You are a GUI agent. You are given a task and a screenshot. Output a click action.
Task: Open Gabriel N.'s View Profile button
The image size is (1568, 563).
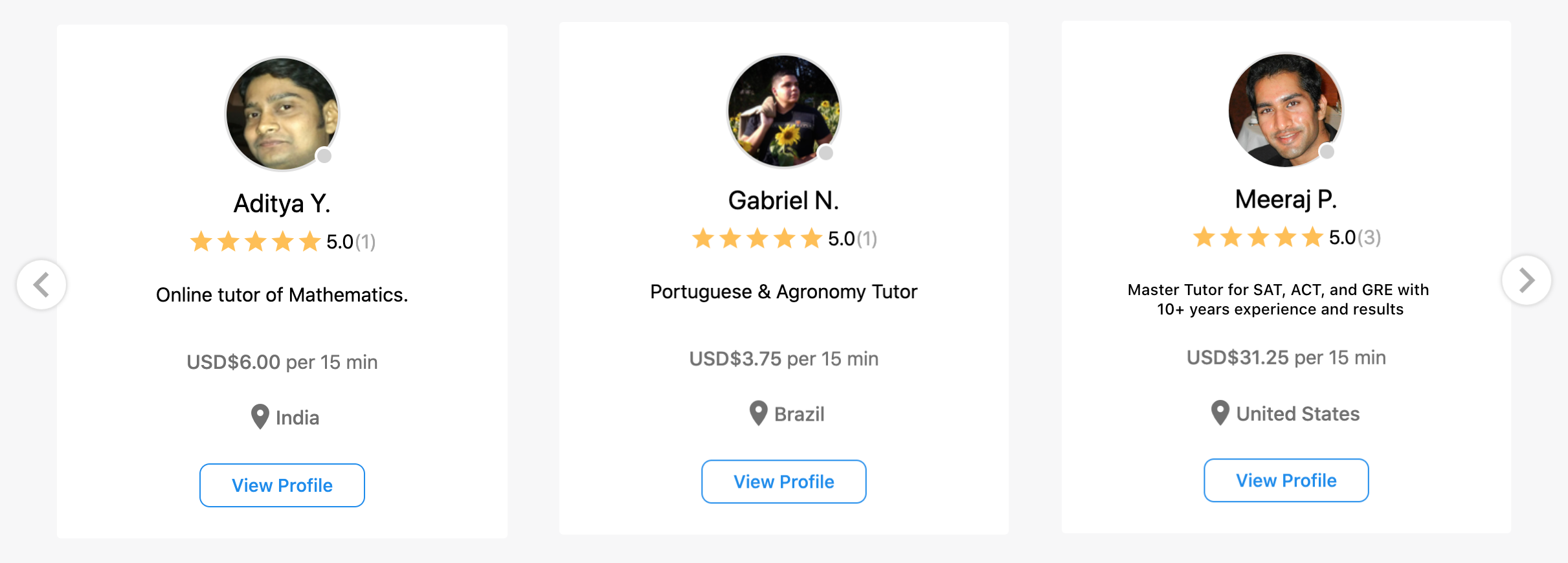click(x=783, y=481)
